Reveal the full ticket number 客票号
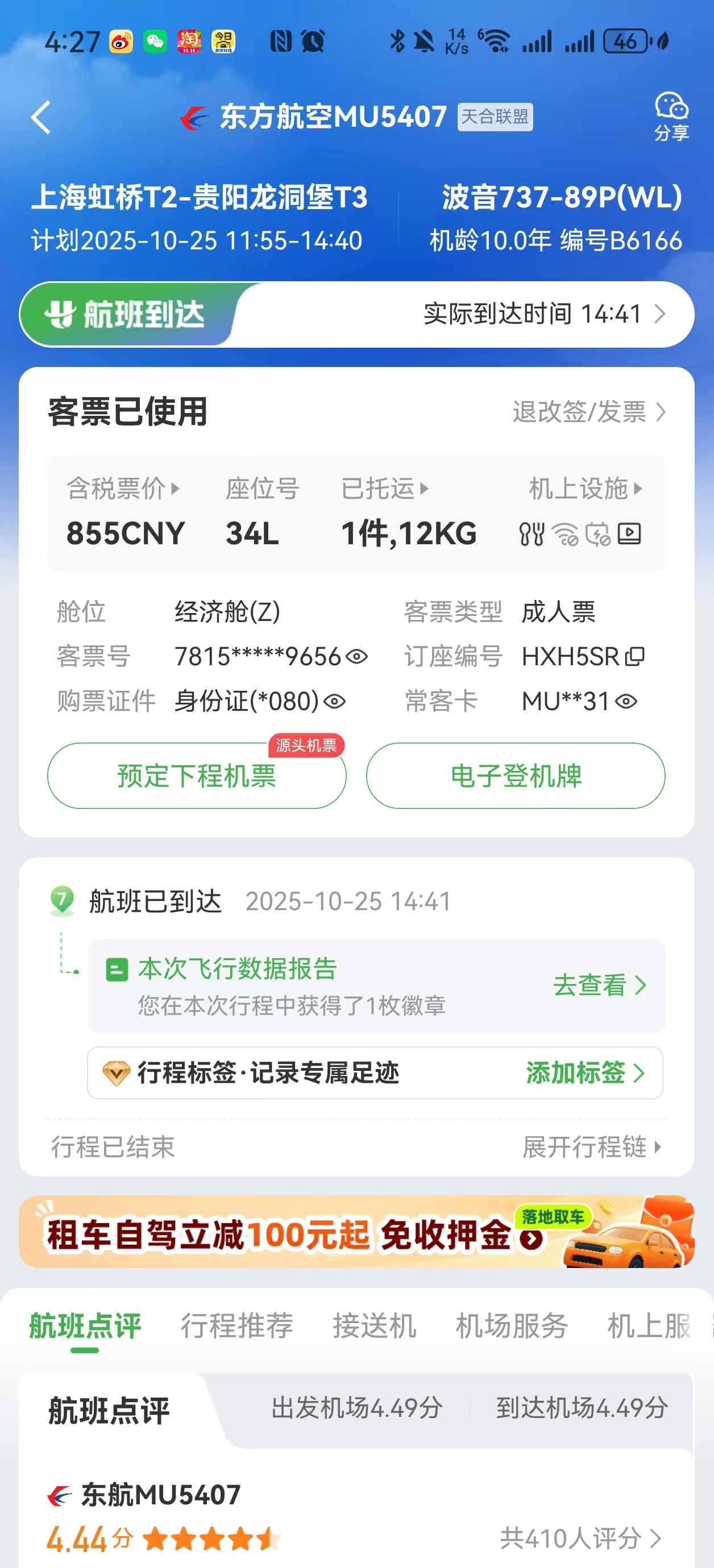Viewport: 714px width, 1568px height. click(x=357, y=657)
